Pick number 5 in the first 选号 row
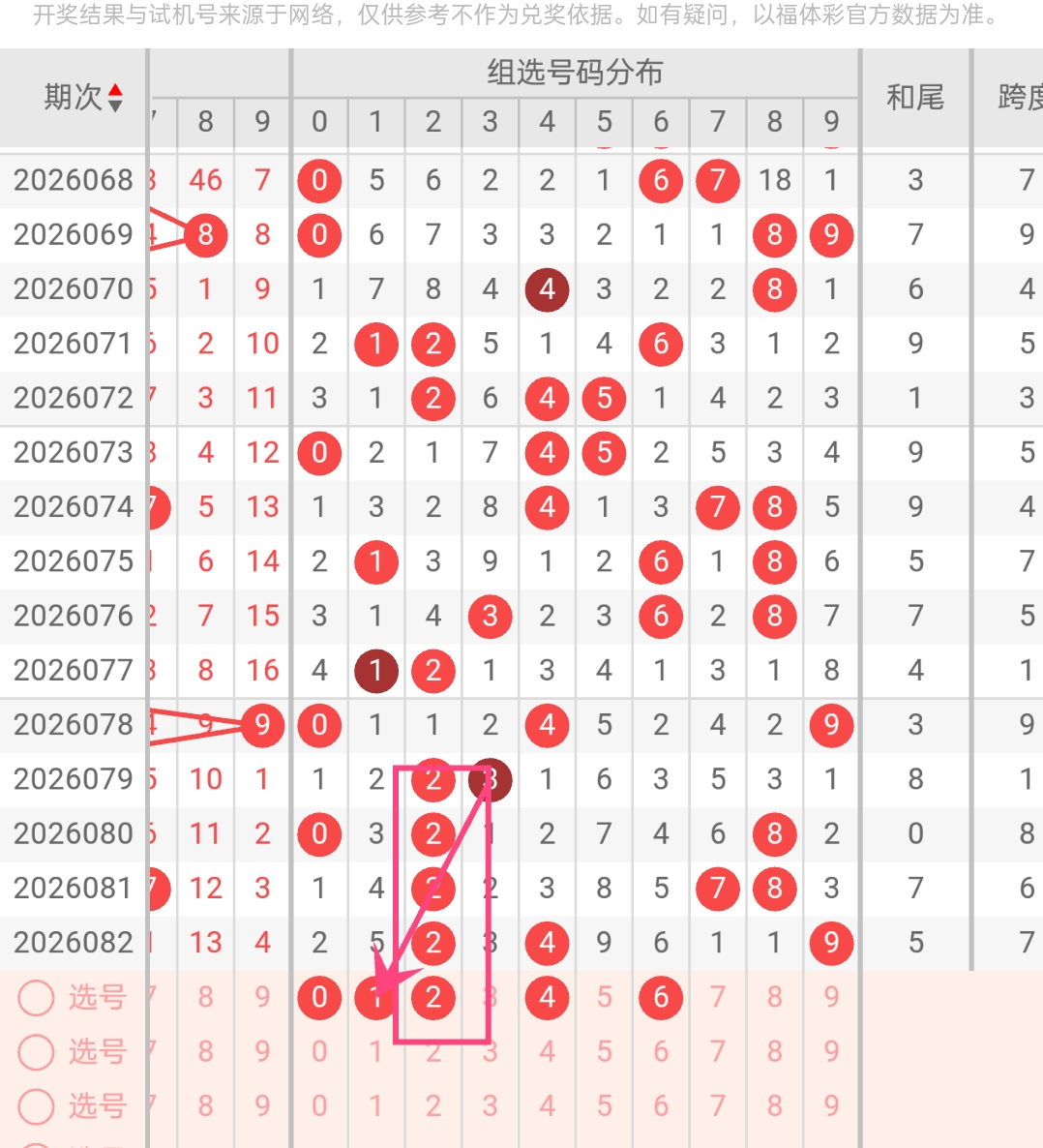1043x1148 pixels. tap(604, 997)
